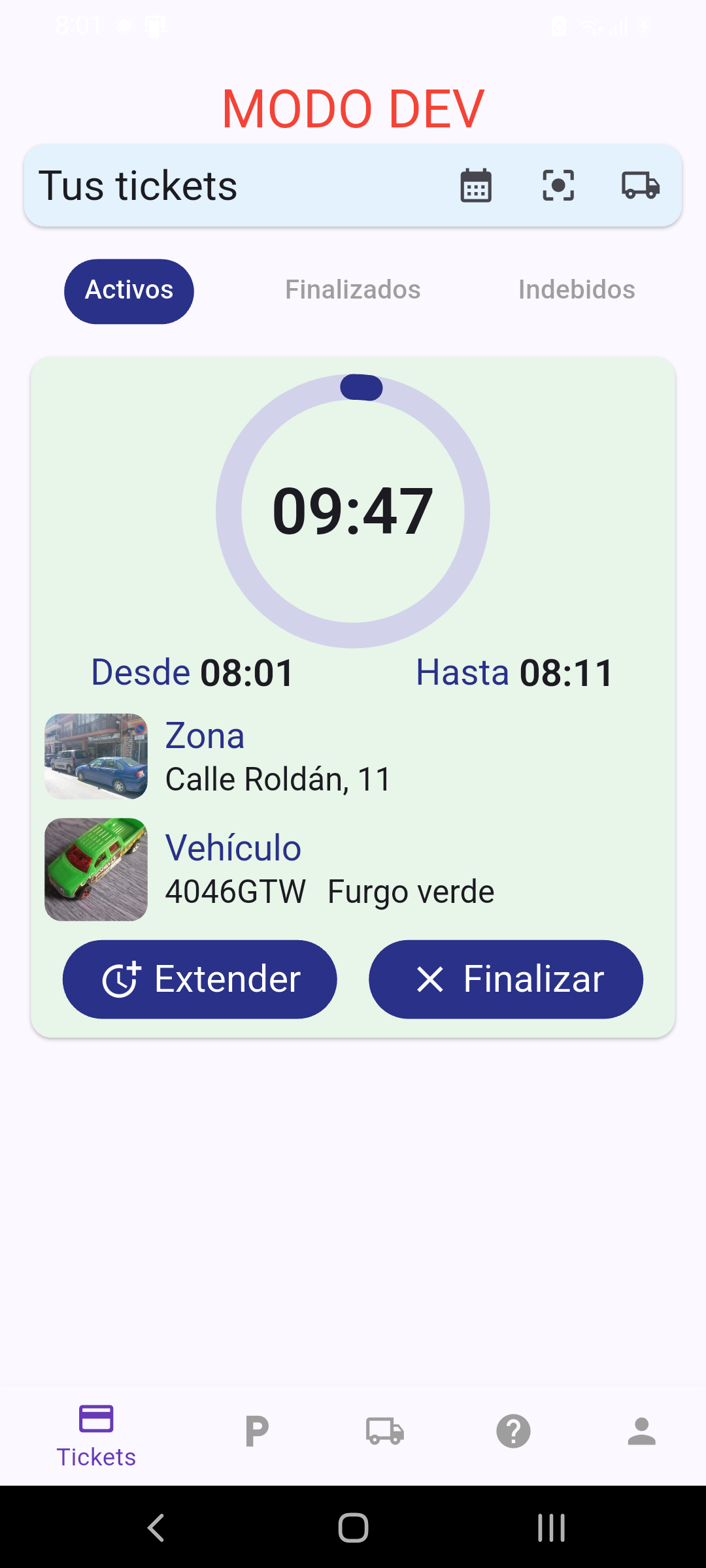This screenshot has width=706, height=1568.
Task: Extend the active parking ticket
Action: click(200, 979)
